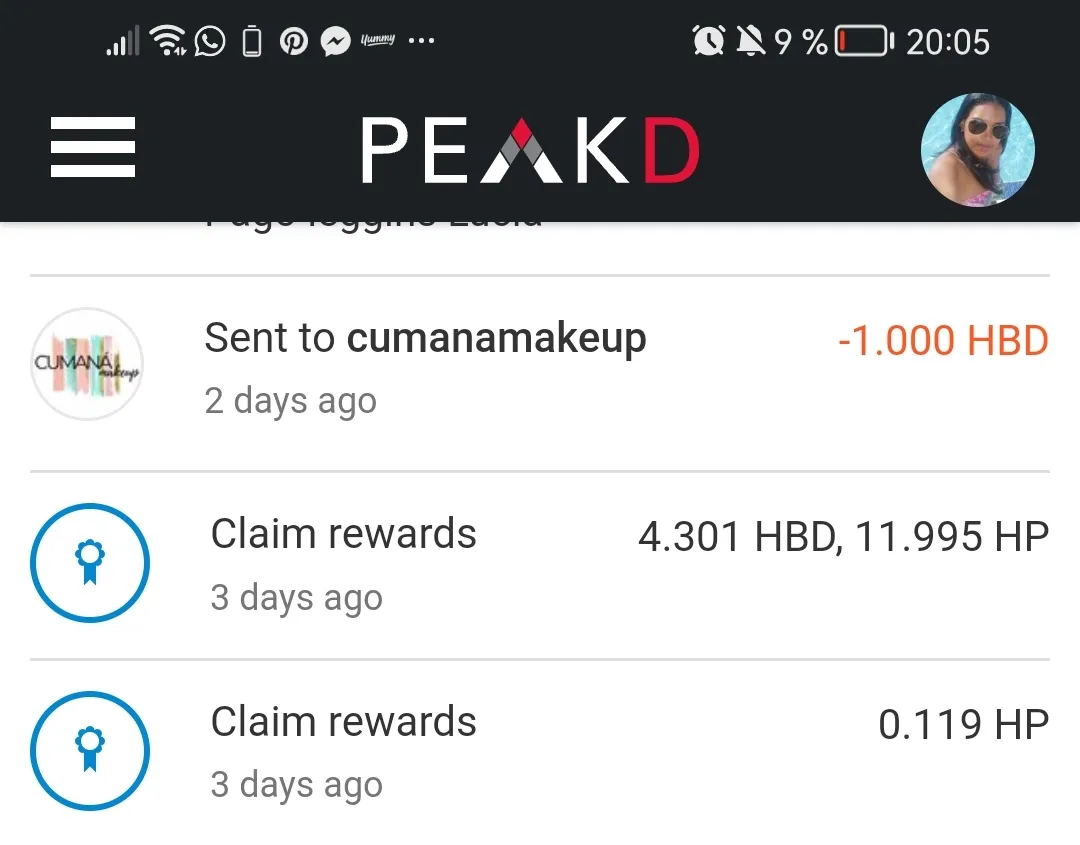The width and height of the screenshot is (1080, 845).
Task: Tap the cumanamakeup avatar picture
Action: 87,364
